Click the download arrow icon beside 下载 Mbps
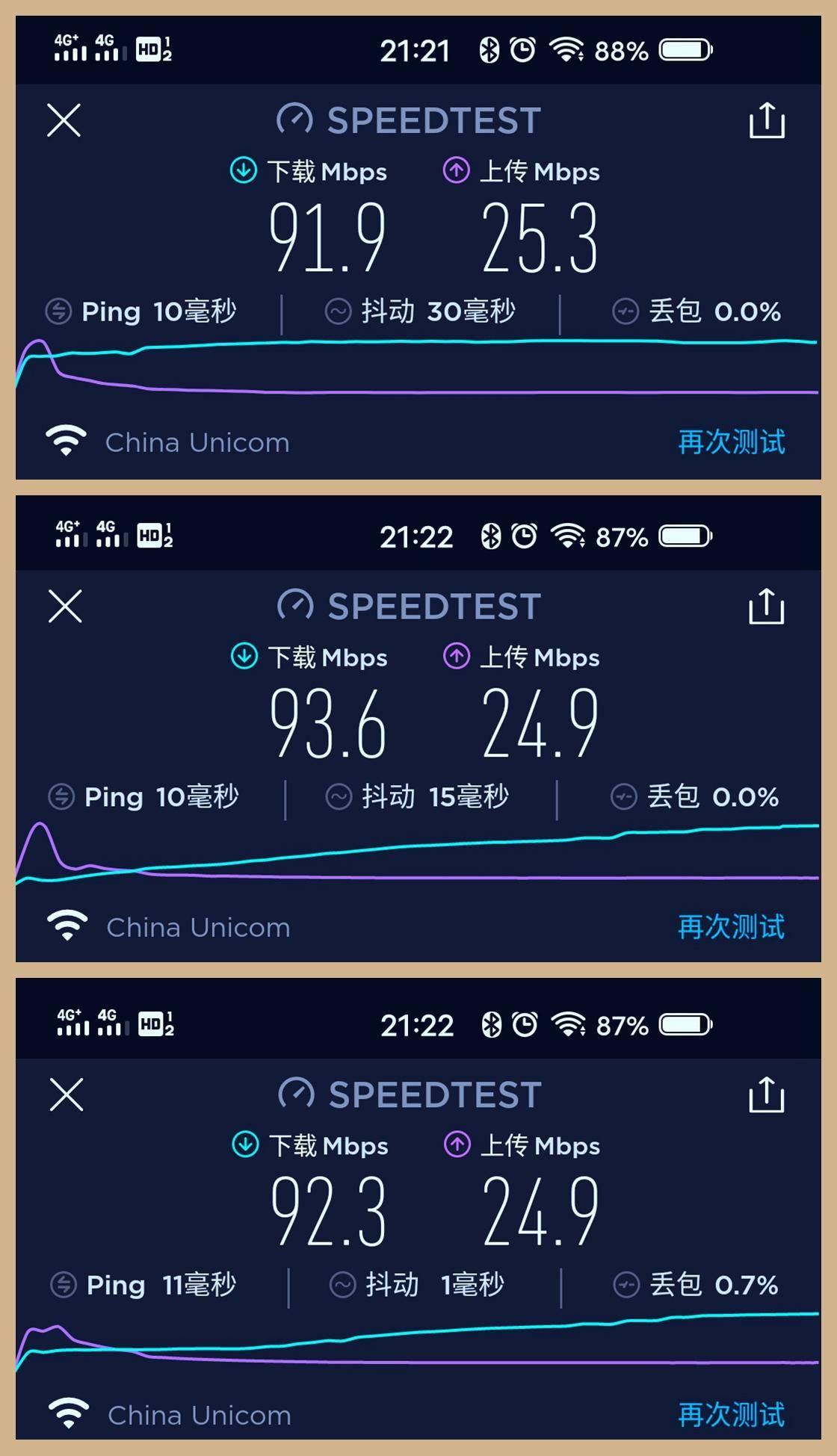This screenshot has height=1456, width=837. (x=244, y=171)
